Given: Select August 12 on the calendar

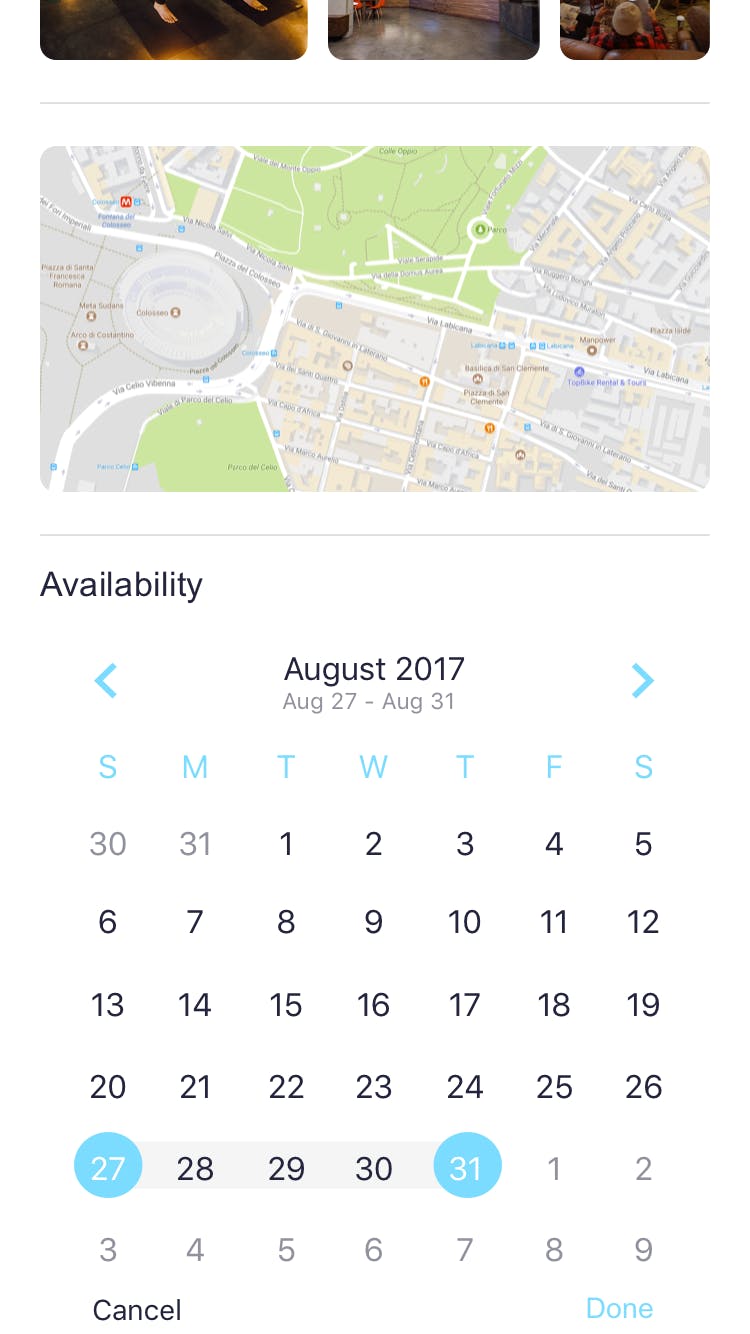Looking at the screenshot, I should [x=643, y=922].
